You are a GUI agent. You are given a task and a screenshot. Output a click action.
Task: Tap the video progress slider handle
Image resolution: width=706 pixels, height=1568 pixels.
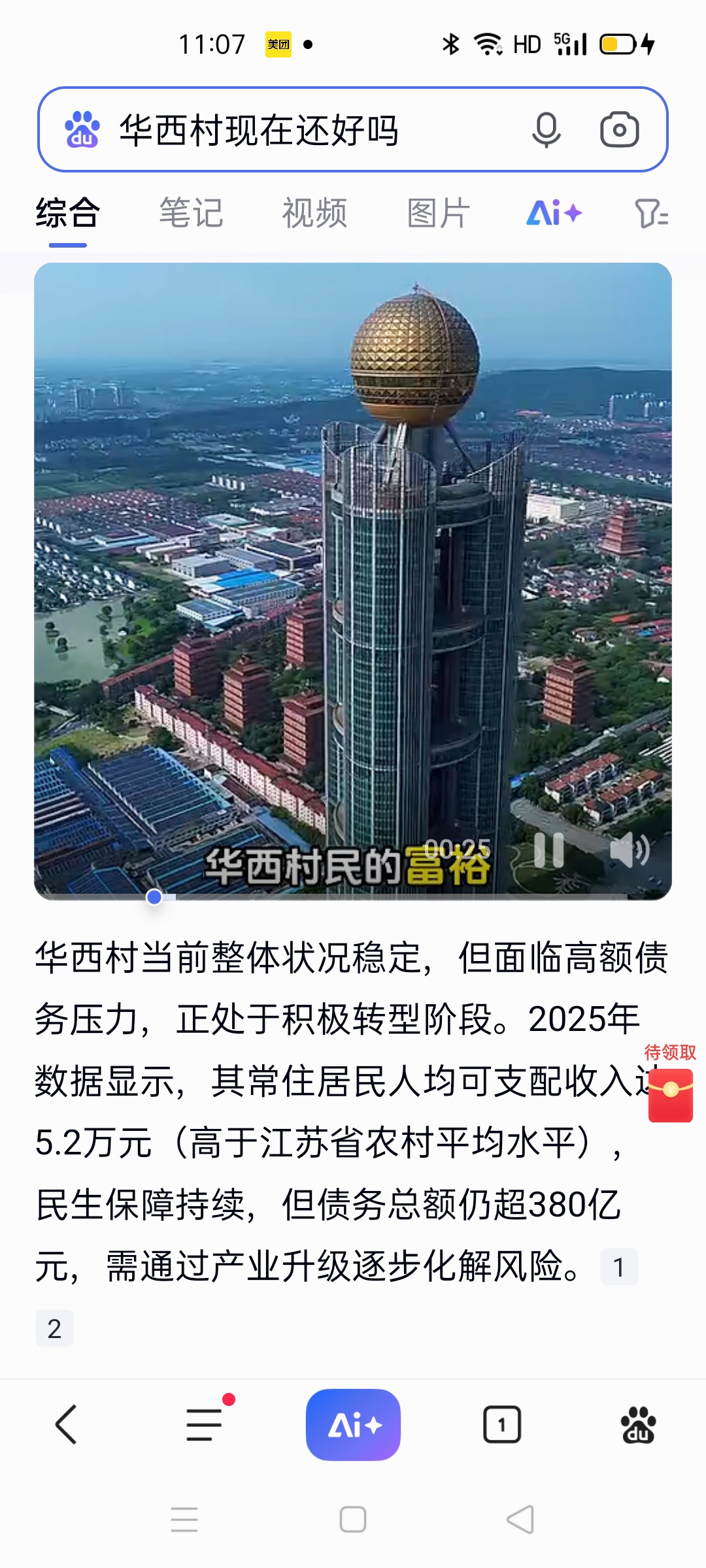point(154,897)
